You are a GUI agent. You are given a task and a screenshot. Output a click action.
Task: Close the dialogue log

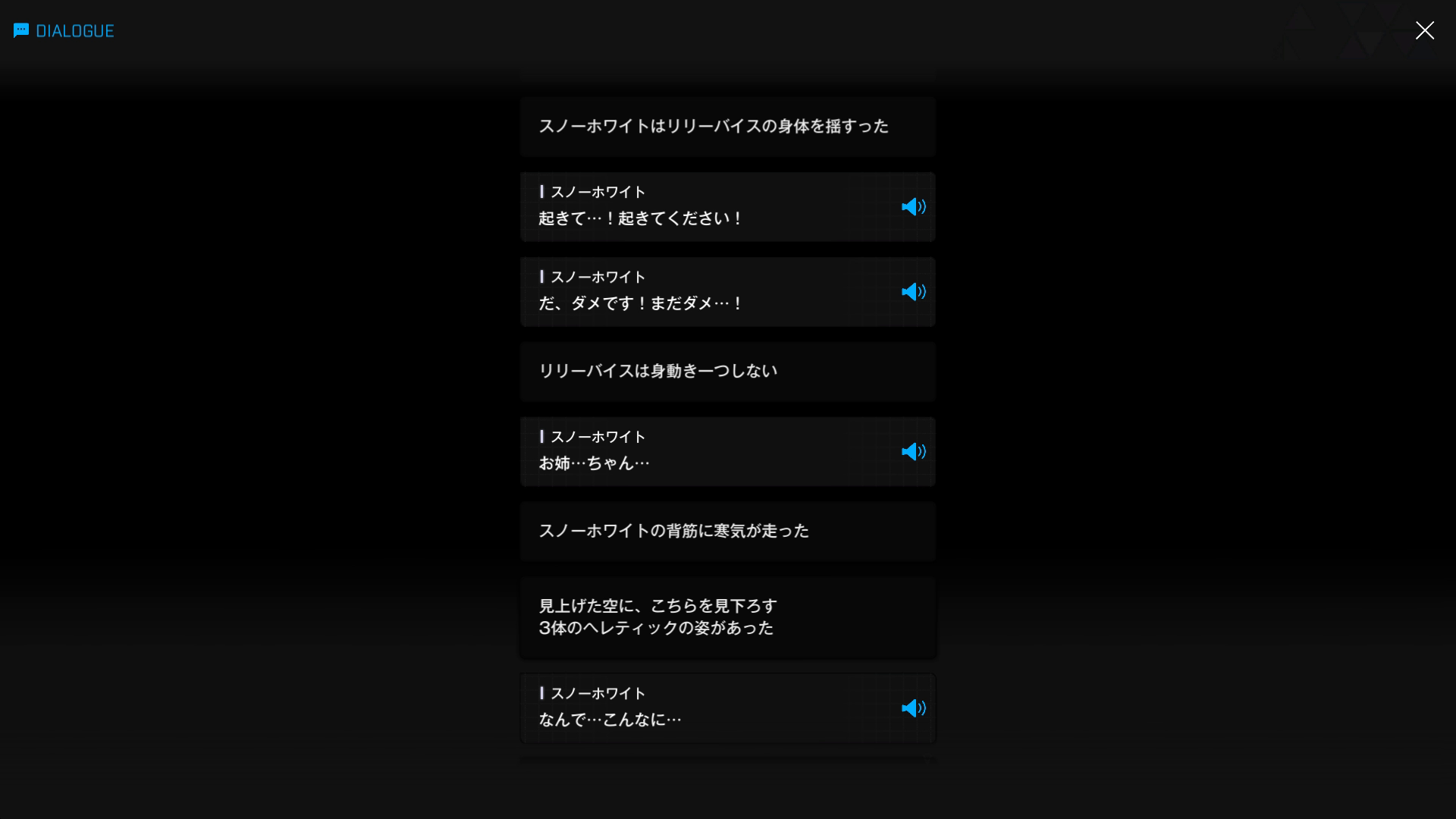point(1424,30)
